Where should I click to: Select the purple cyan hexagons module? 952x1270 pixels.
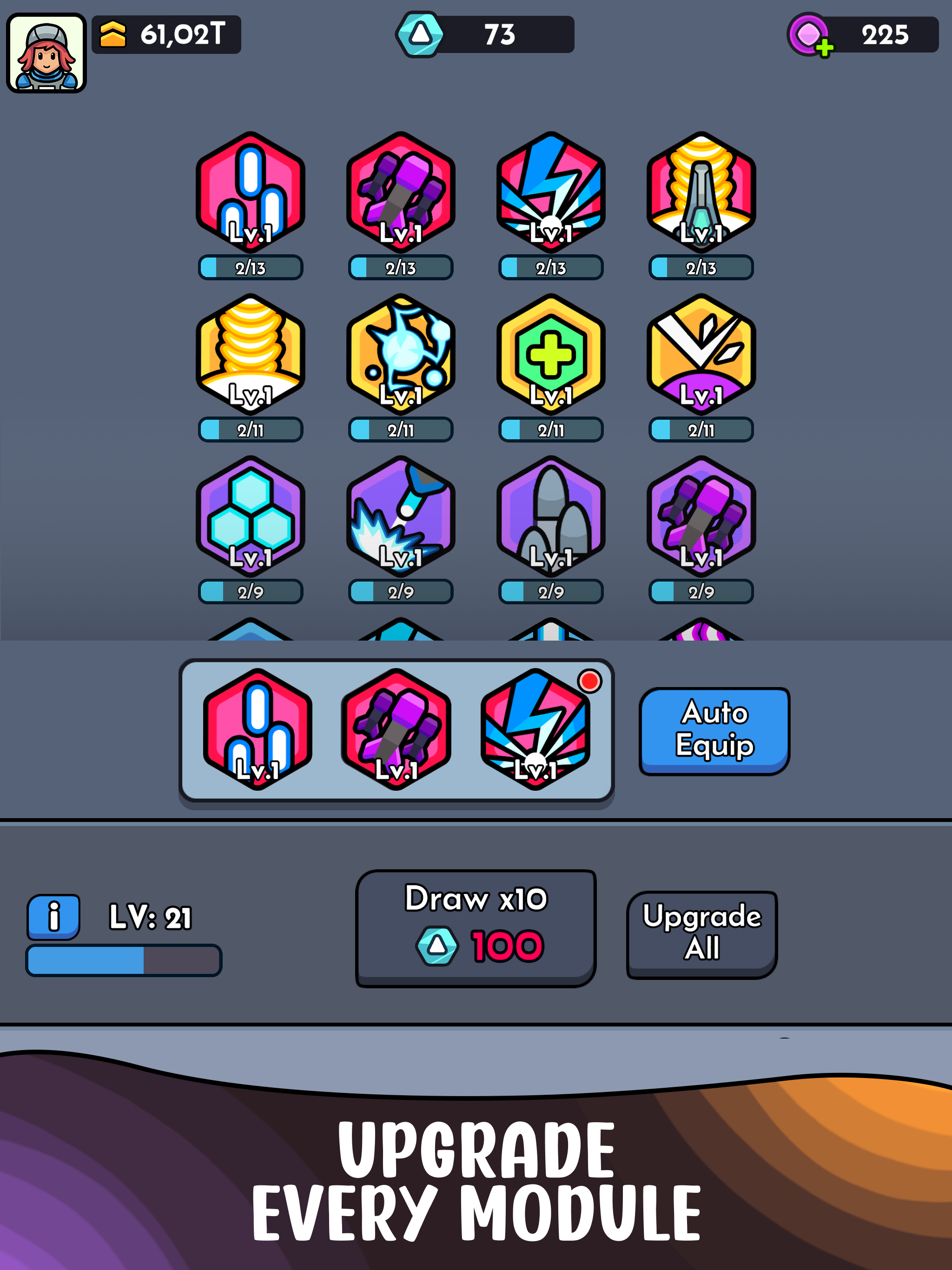point(251,516)
